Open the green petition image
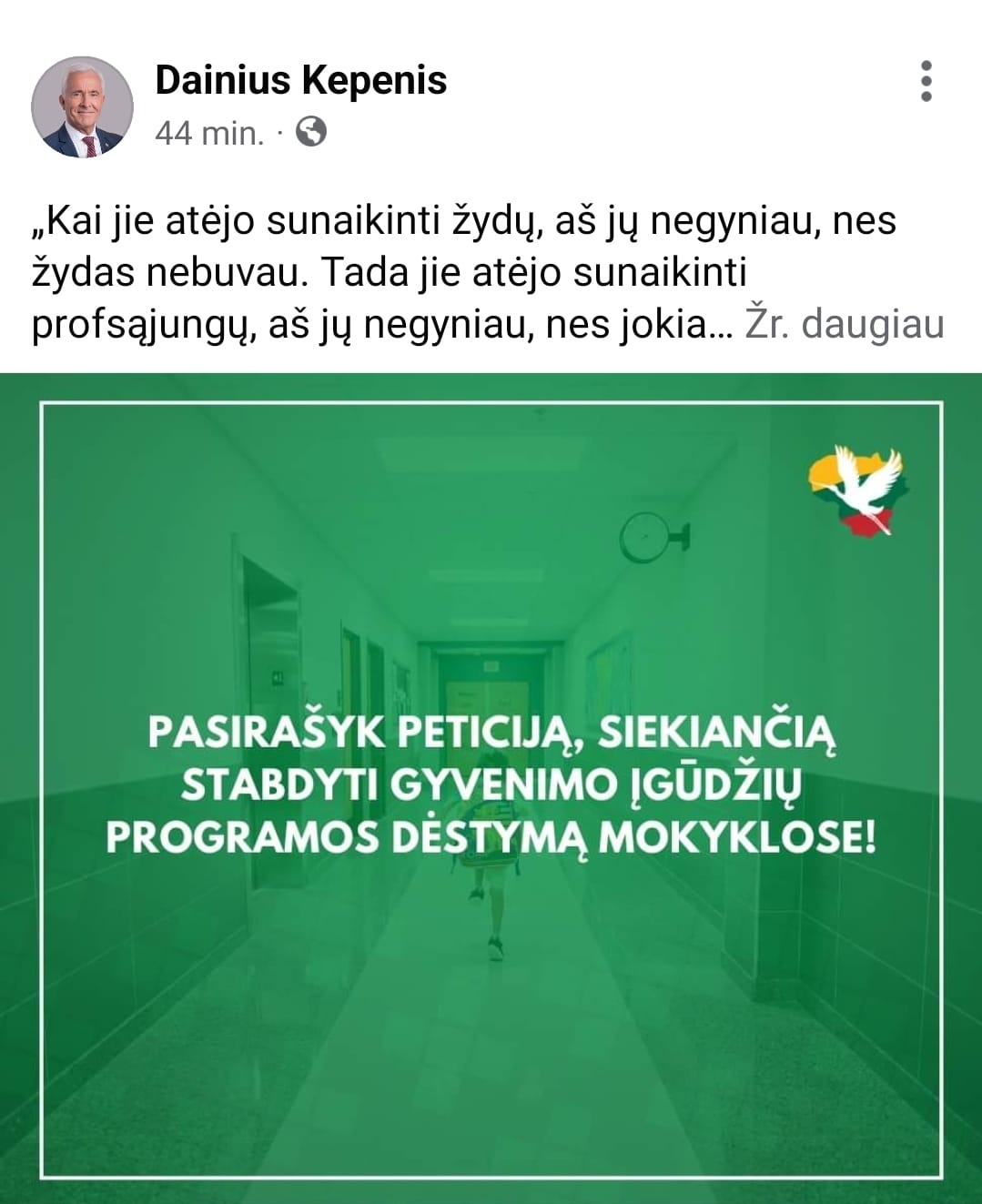Viewport: 982px width, 1204px height. pyautogui.click(x=491, y=788)
